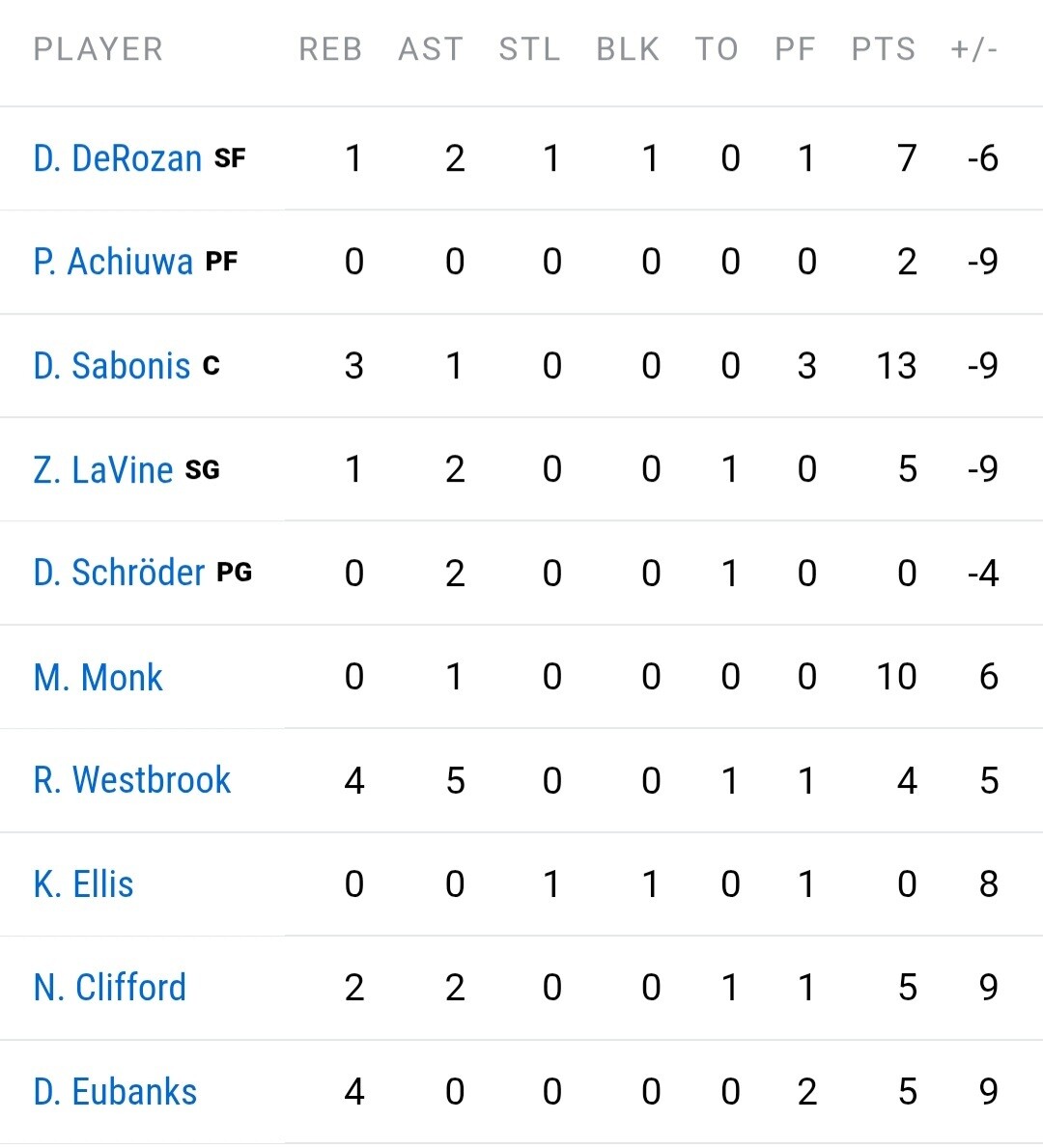
Task: Open R. Westbrook's player page
Action: click(132, 780)
